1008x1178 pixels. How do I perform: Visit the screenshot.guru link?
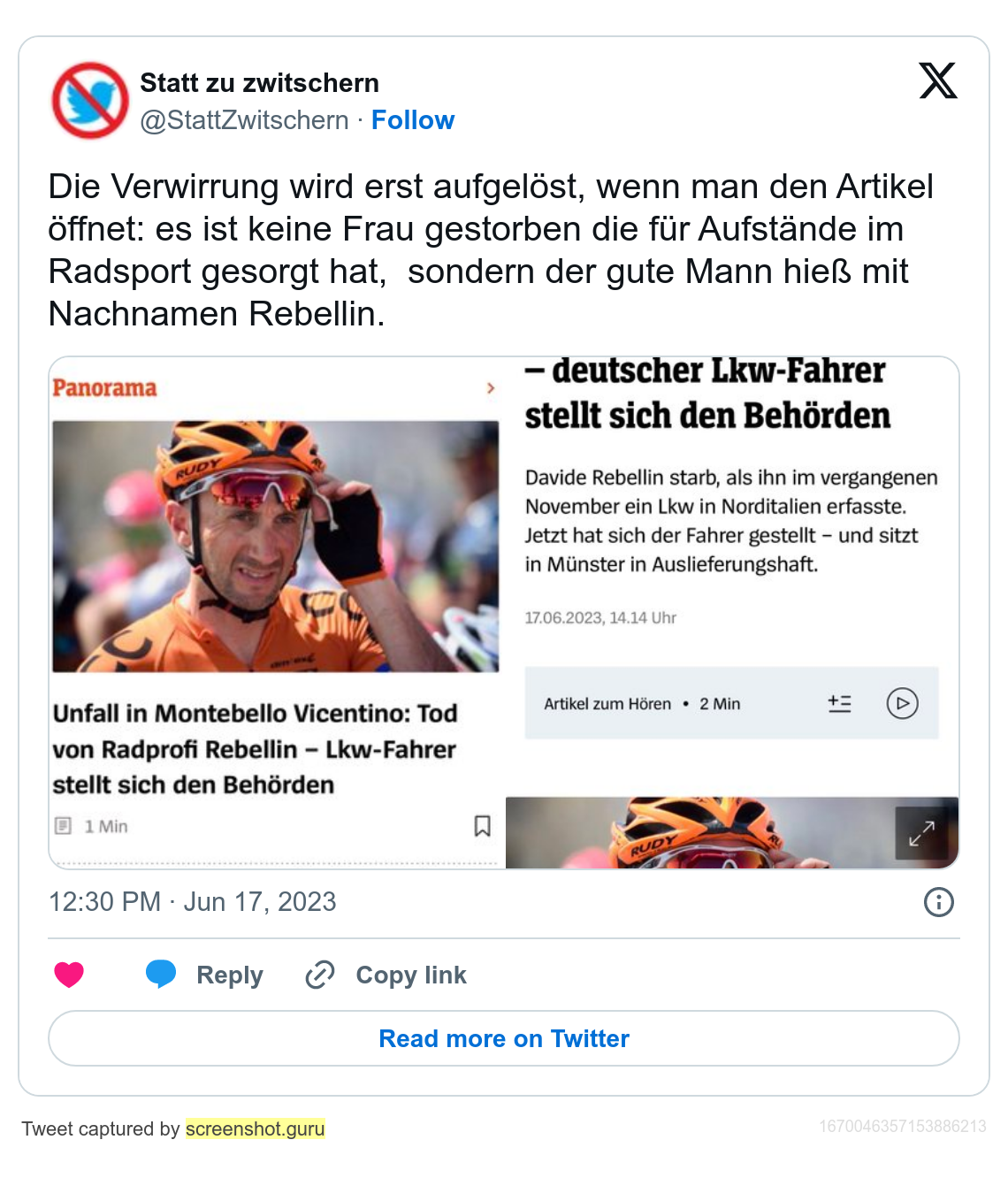(x=255, y=1129)
